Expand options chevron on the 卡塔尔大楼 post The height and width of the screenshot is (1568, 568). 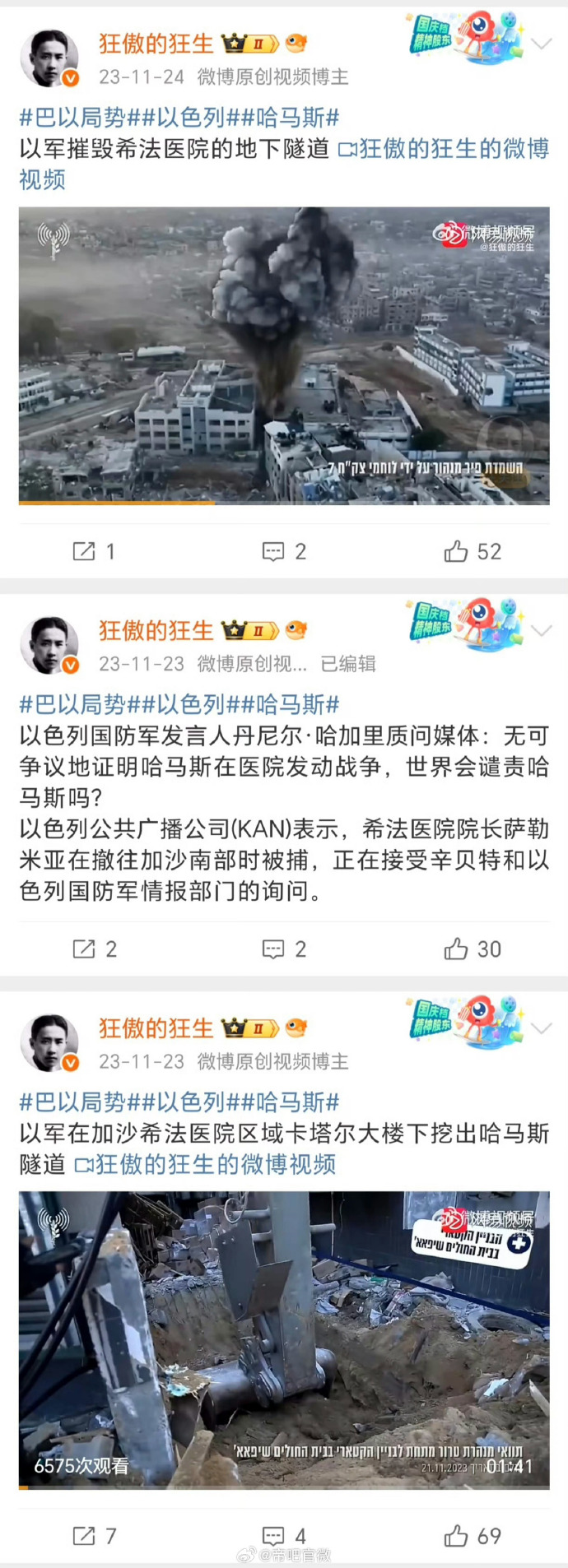(x=541, y=1028)
